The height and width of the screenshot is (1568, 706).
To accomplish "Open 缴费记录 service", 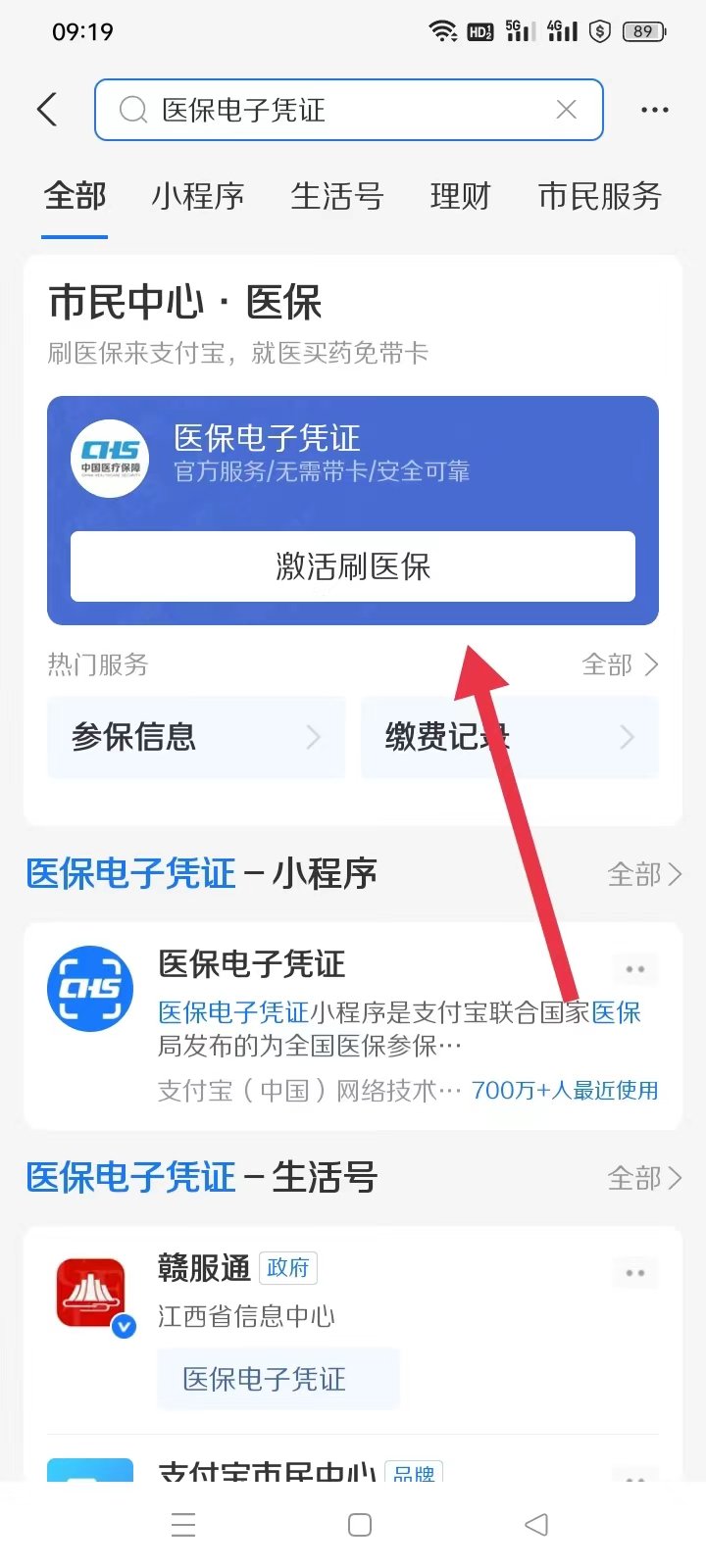I will [x=509, y=737].
